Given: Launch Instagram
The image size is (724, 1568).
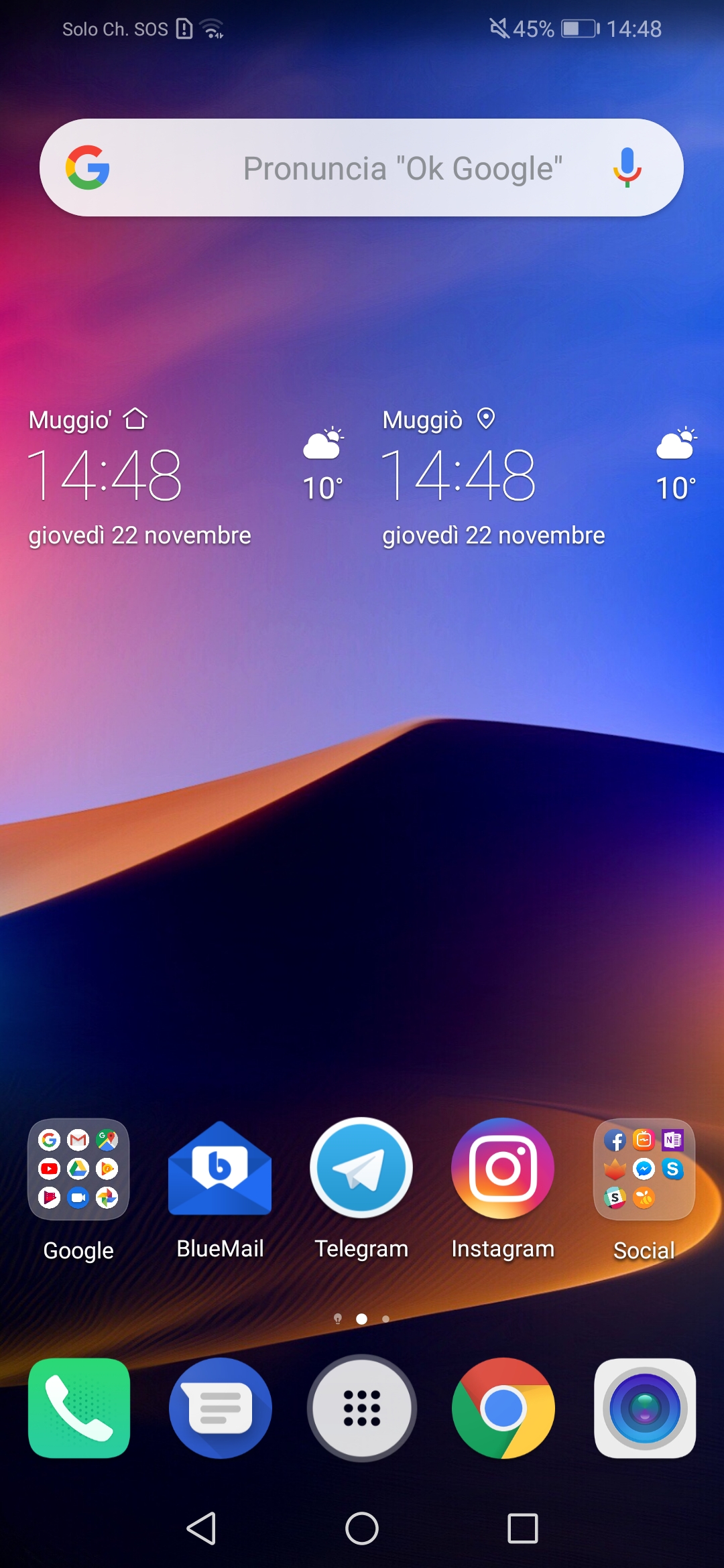Looking at the screenshot, I should [503, 1168].
